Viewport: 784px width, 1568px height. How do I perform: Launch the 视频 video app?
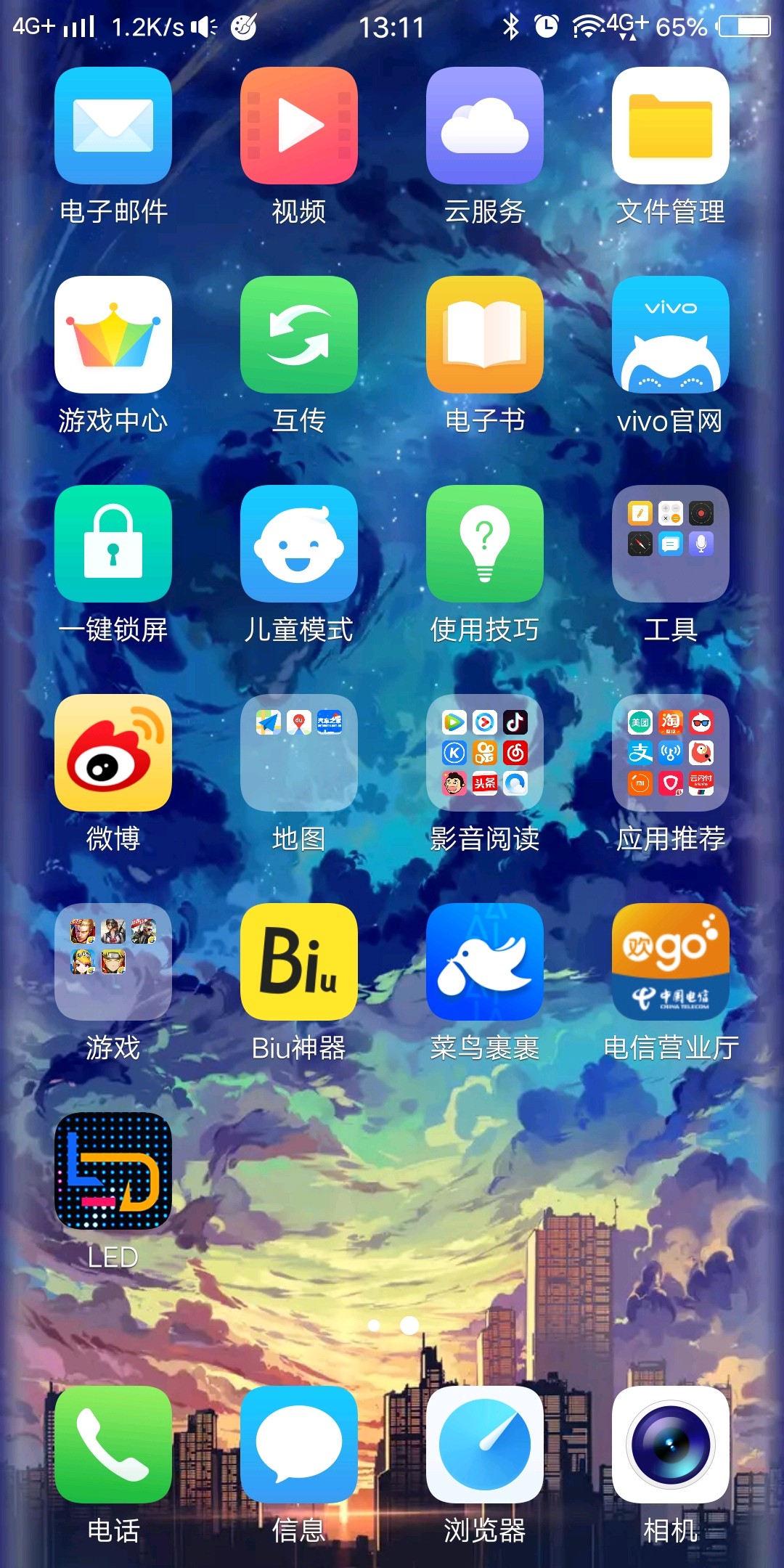(299, 126)
